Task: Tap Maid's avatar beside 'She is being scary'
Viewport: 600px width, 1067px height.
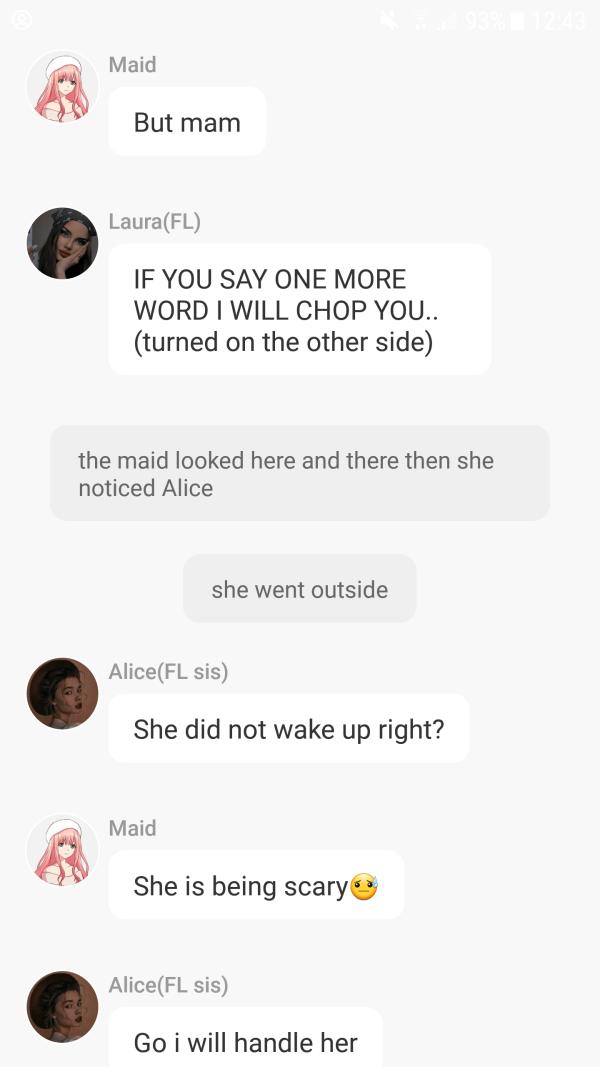Action: pyautogui.click(x=62, y=850)
